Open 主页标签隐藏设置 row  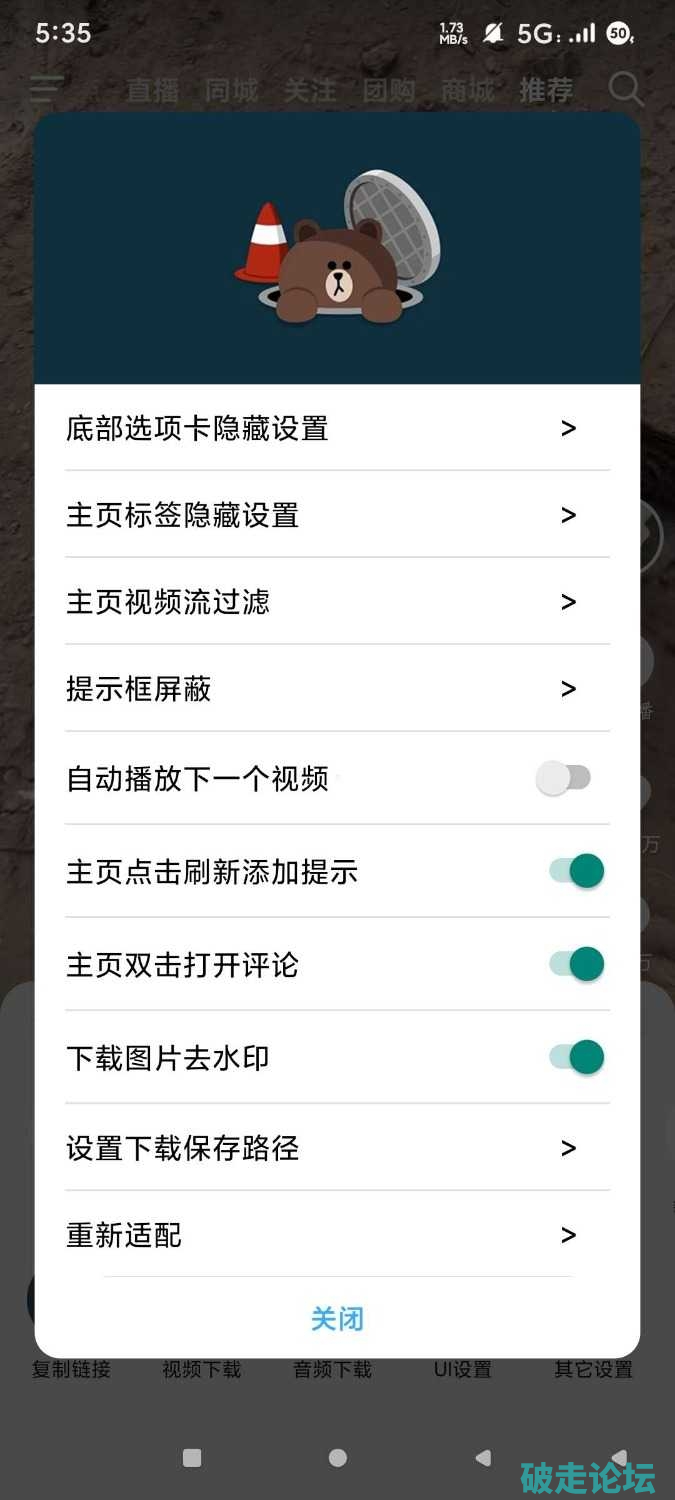pyautogui.click(x=337, y=515)
